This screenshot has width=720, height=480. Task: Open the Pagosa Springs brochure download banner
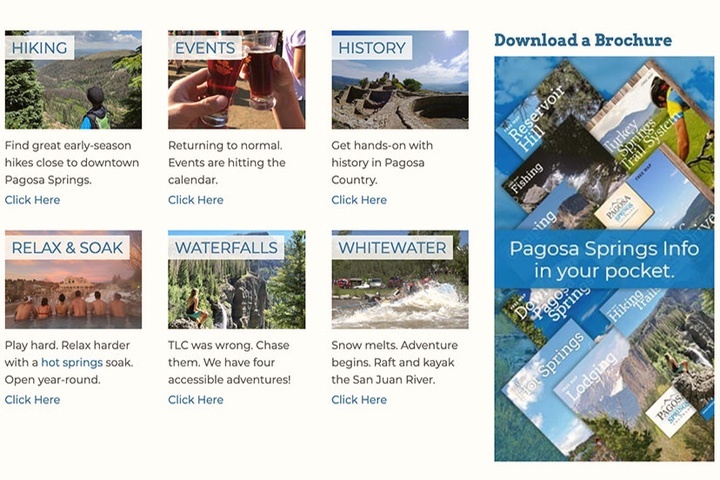click(603, 258)
